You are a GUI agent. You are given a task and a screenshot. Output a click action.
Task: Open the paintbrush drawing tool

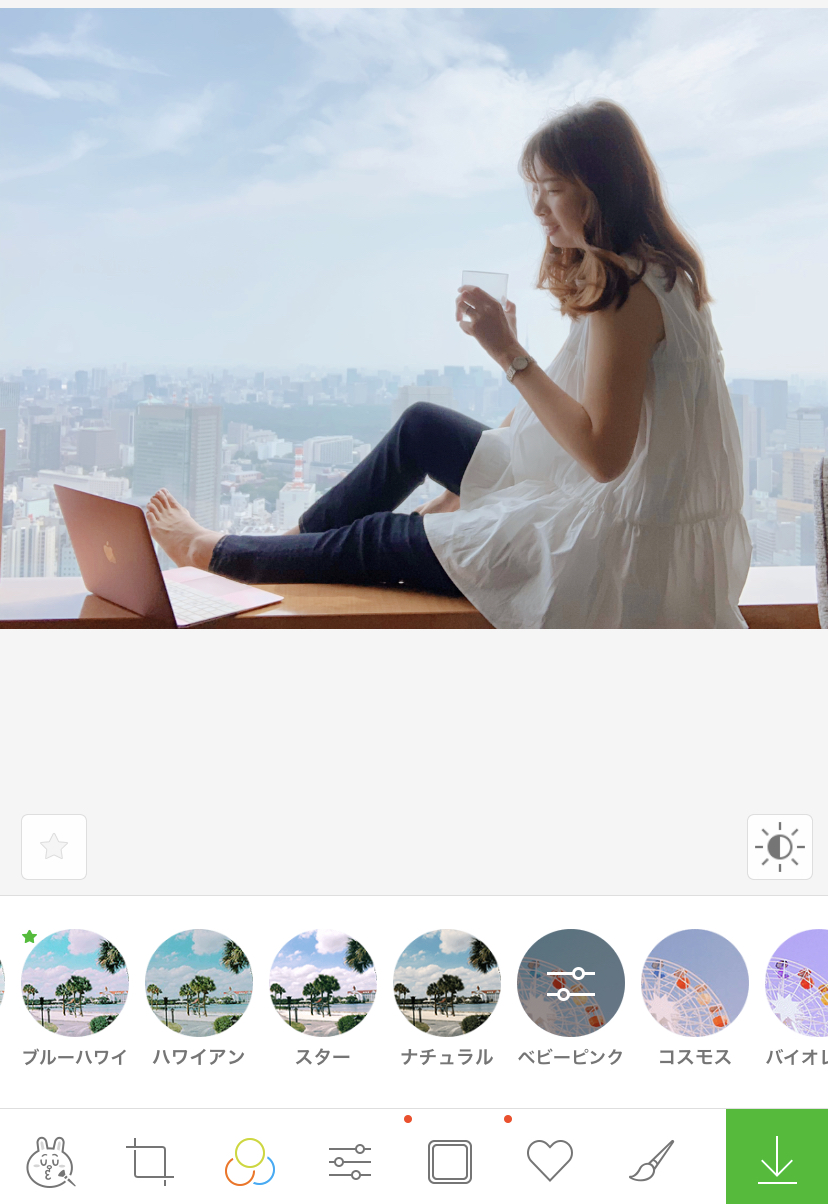click(652, 1161)
